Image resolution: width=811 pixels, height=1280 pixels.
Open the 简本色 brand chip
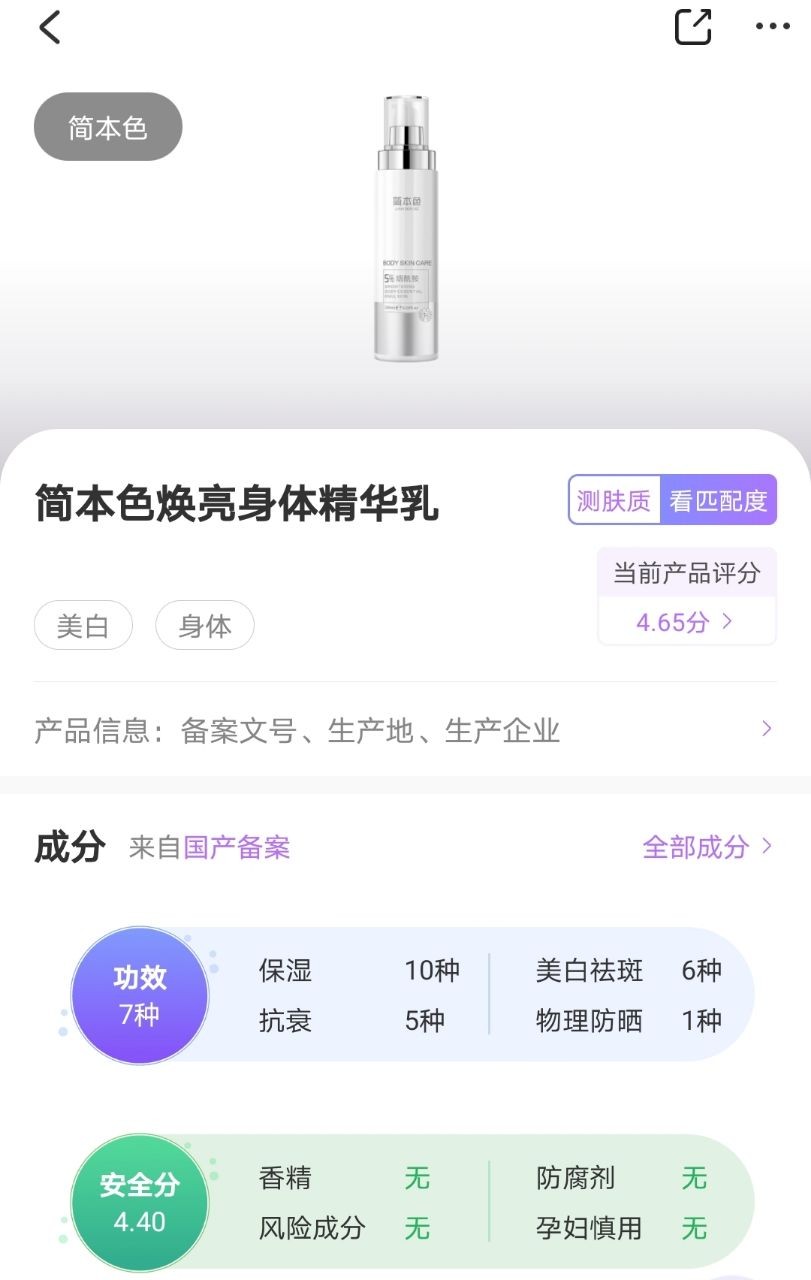(108, 127)
